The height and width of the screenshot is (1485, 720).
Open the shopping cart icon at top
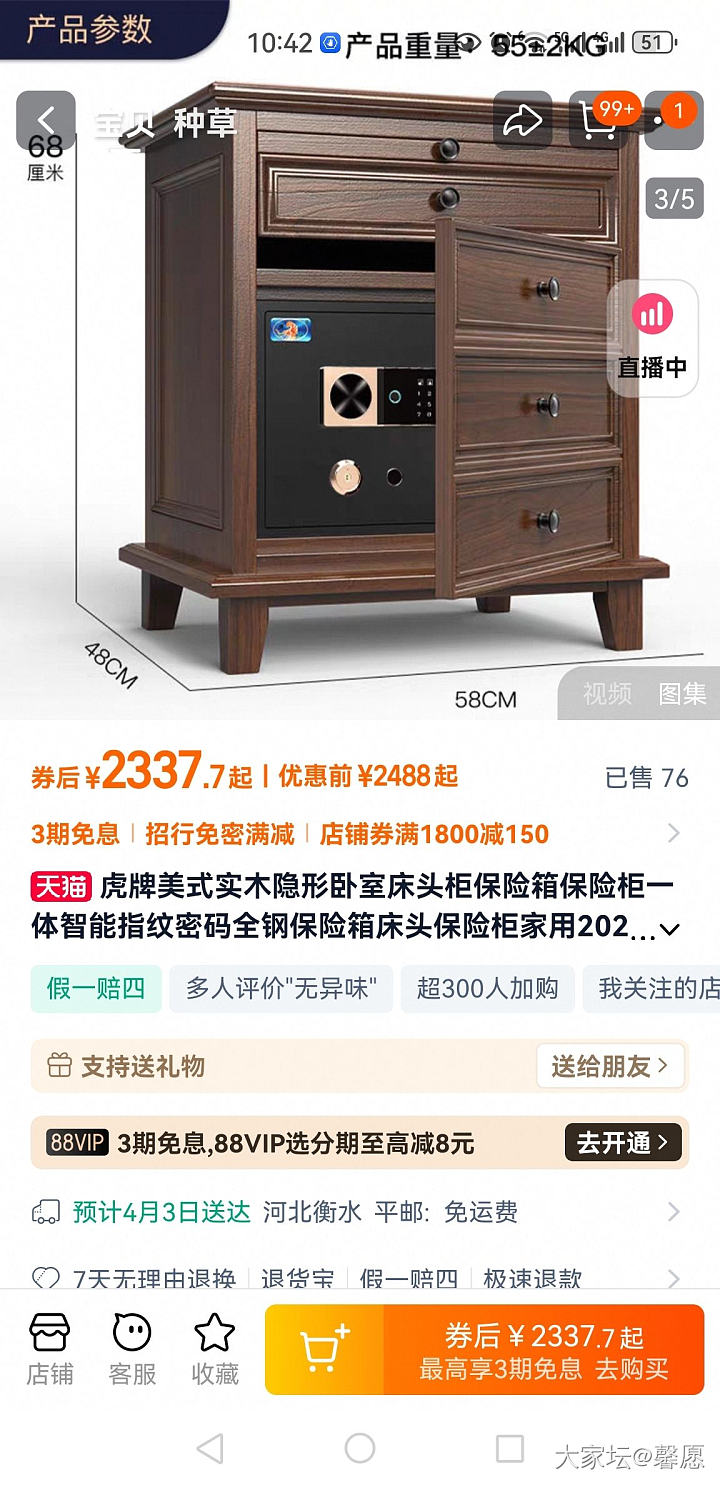point(602,121)
